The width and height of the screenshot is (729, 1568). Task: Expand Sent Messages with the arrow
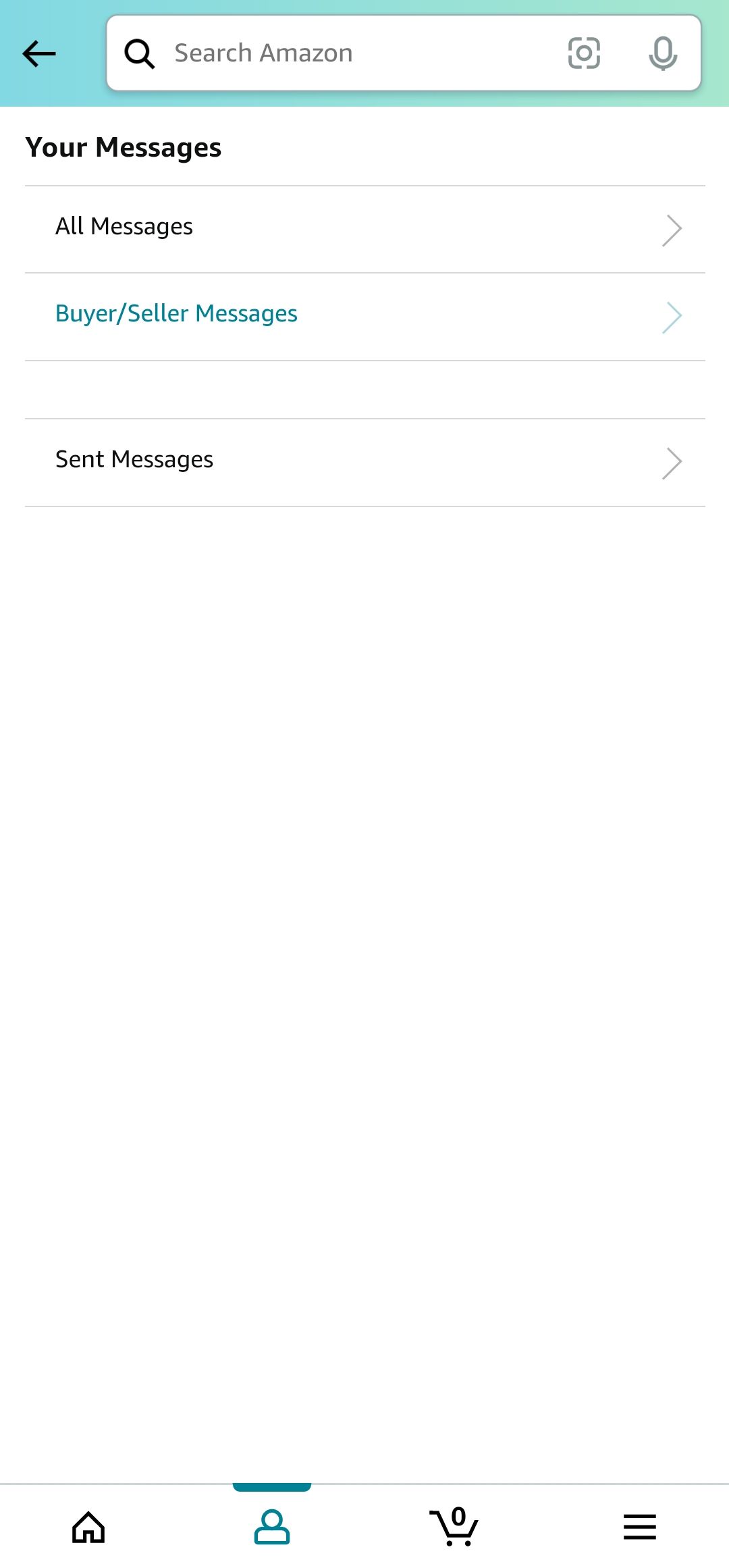(673, 462)
